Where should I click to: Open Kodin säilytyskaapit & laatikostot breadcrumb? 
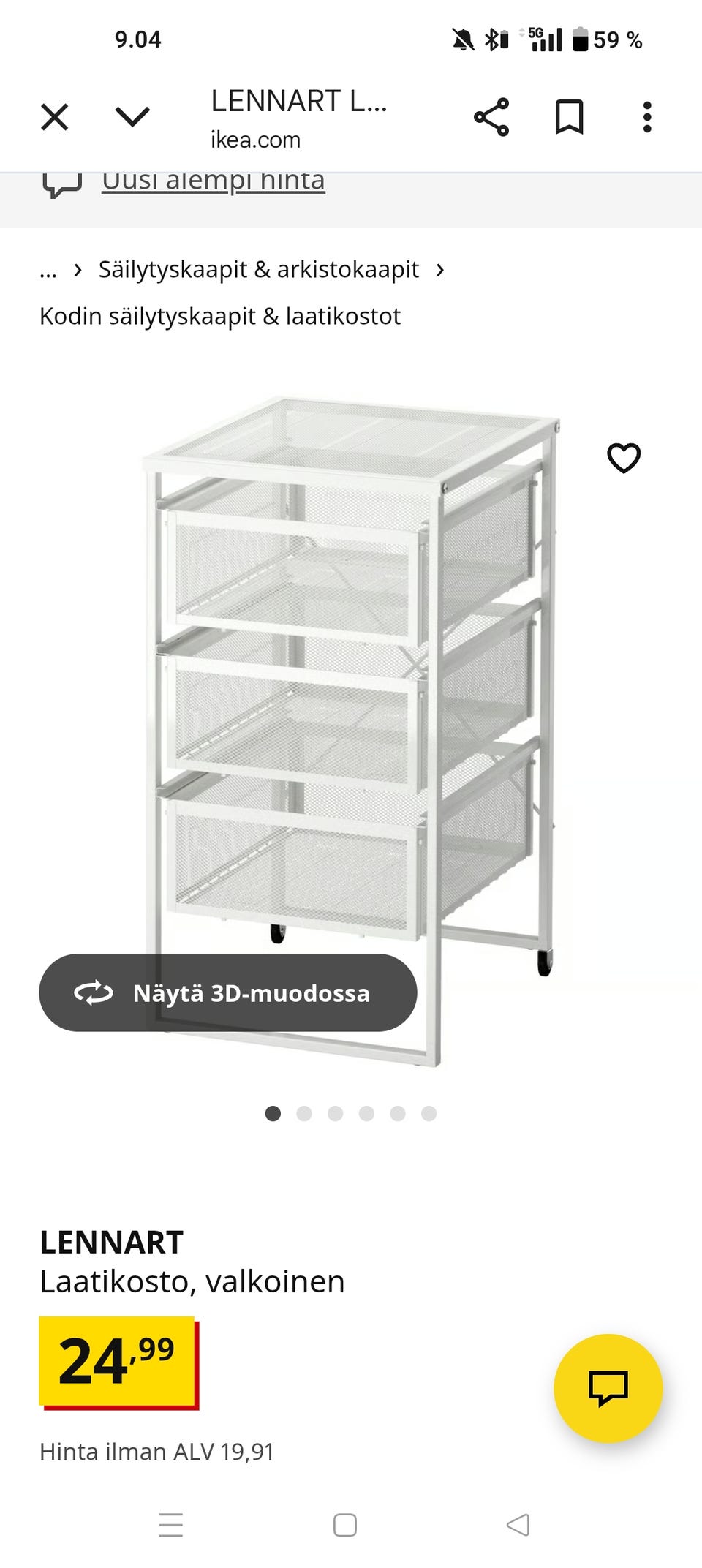click(220, 317)
